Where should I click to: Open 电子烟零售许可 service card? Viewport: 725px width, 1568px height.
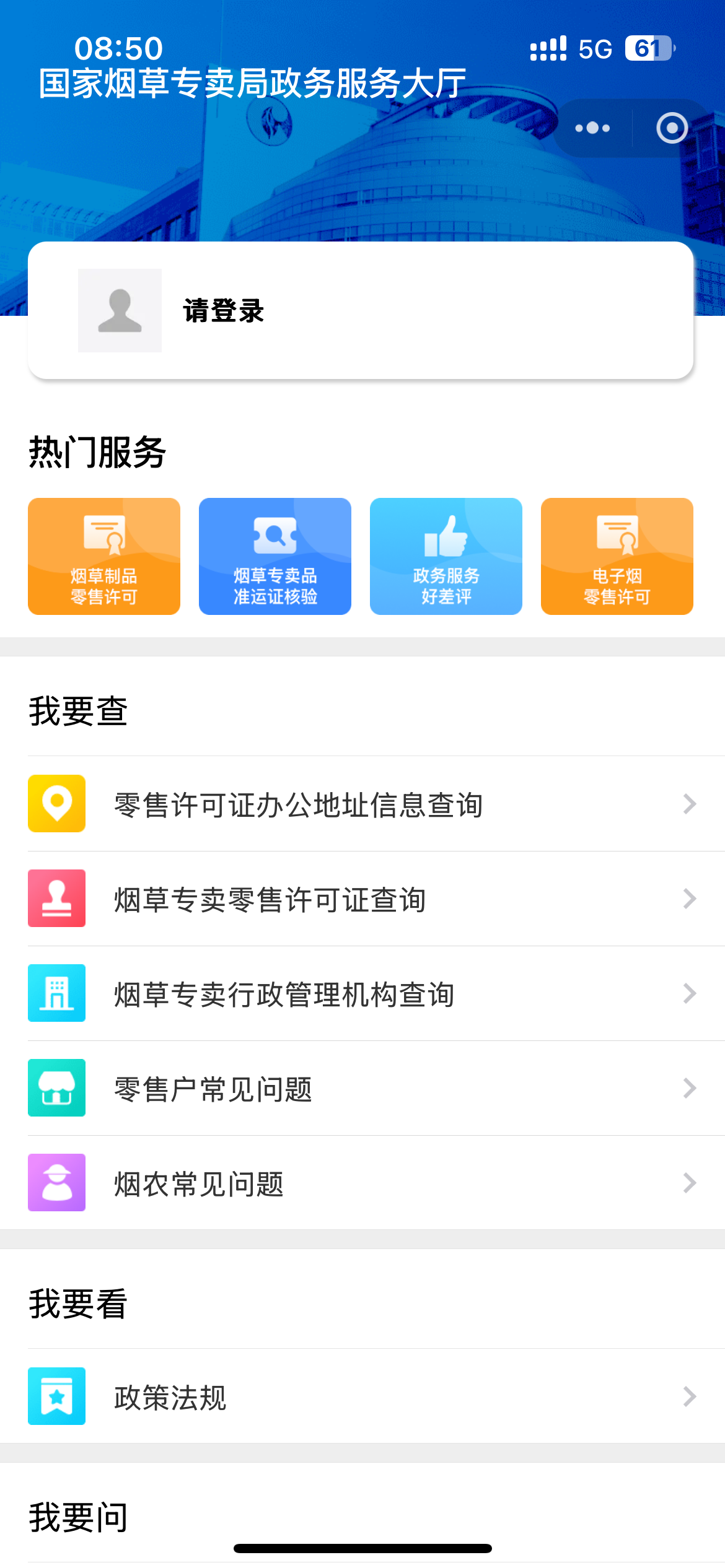click(x=617, y=556)
